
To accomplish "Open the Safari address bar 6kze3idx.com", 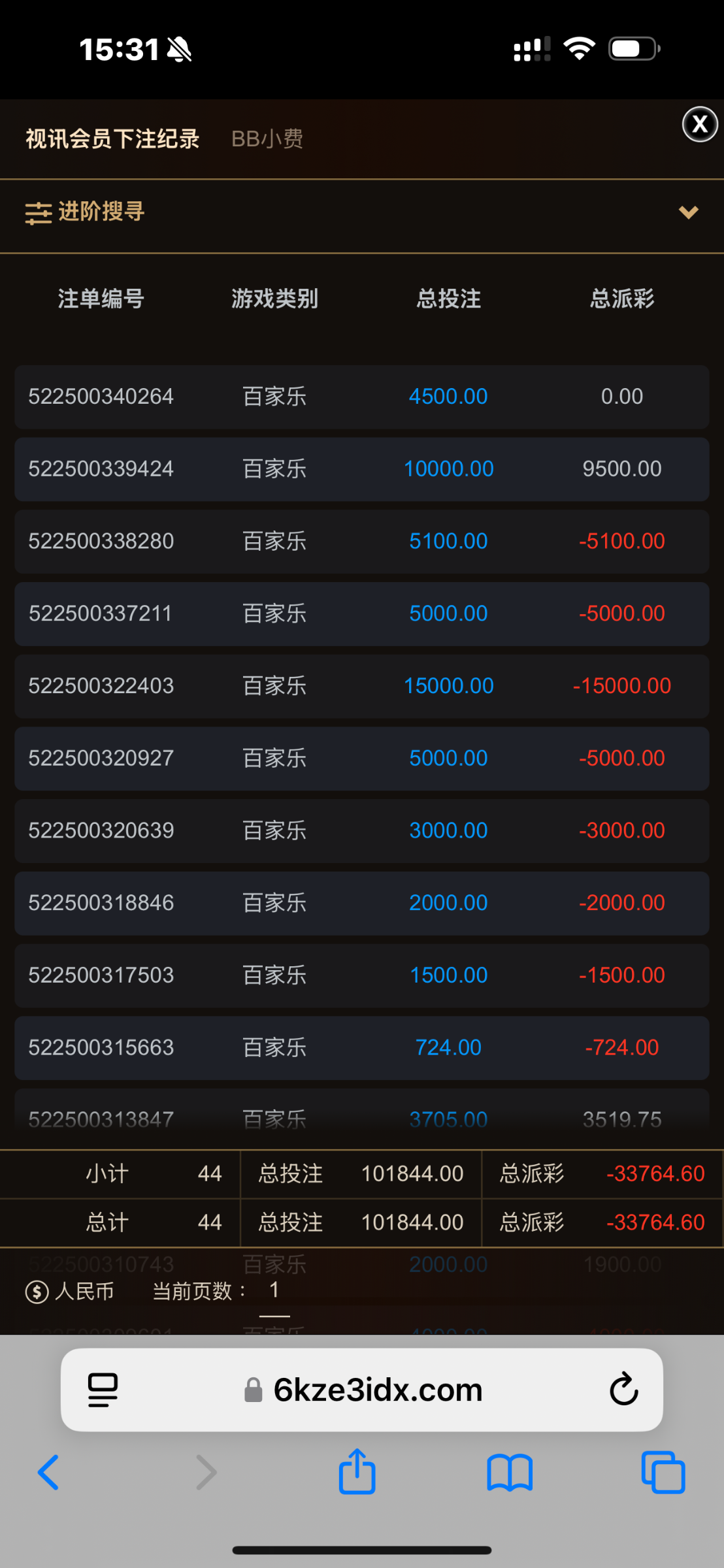I will tap(377, 1390).
